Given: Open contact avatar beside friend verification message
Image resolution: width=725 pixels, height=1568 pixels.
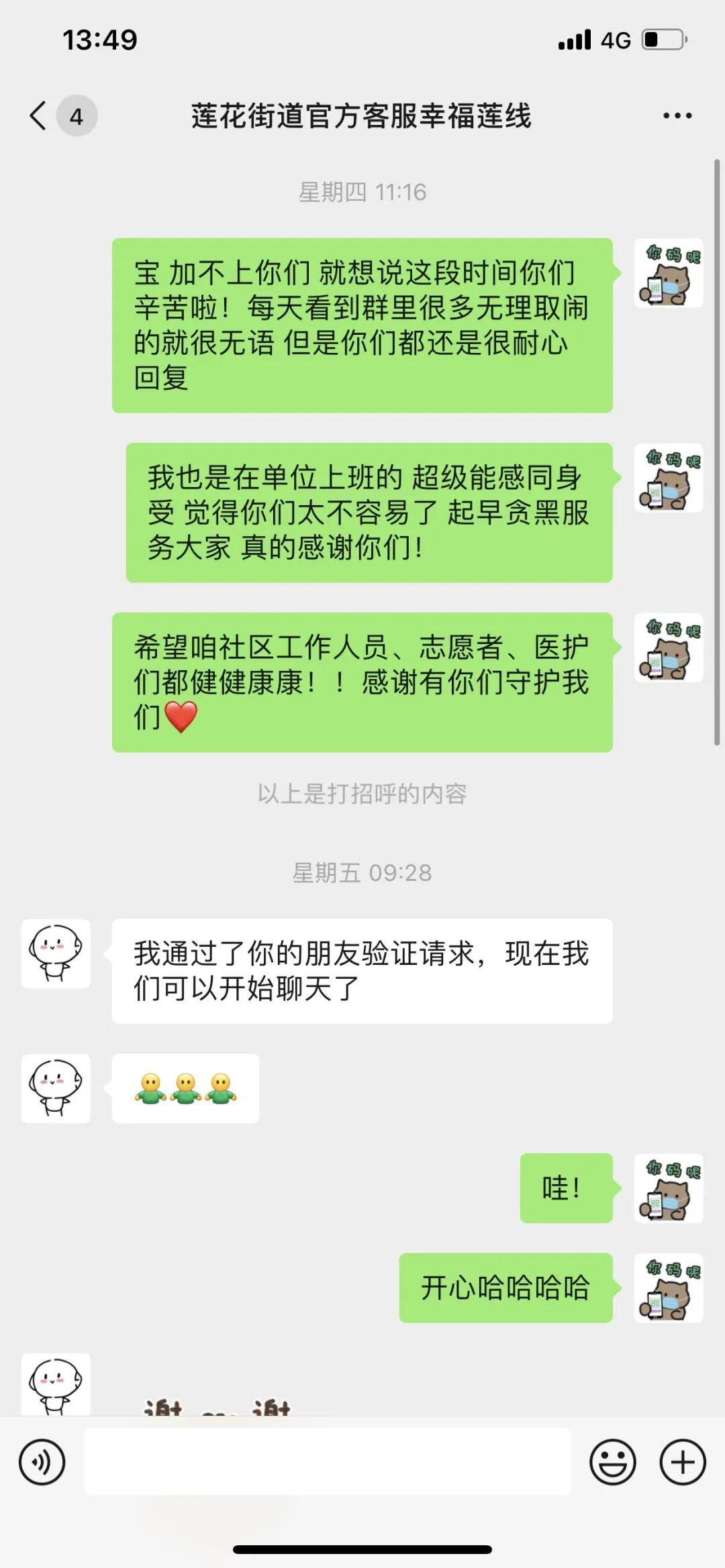Looking at the screenshot, I should 56,953.
